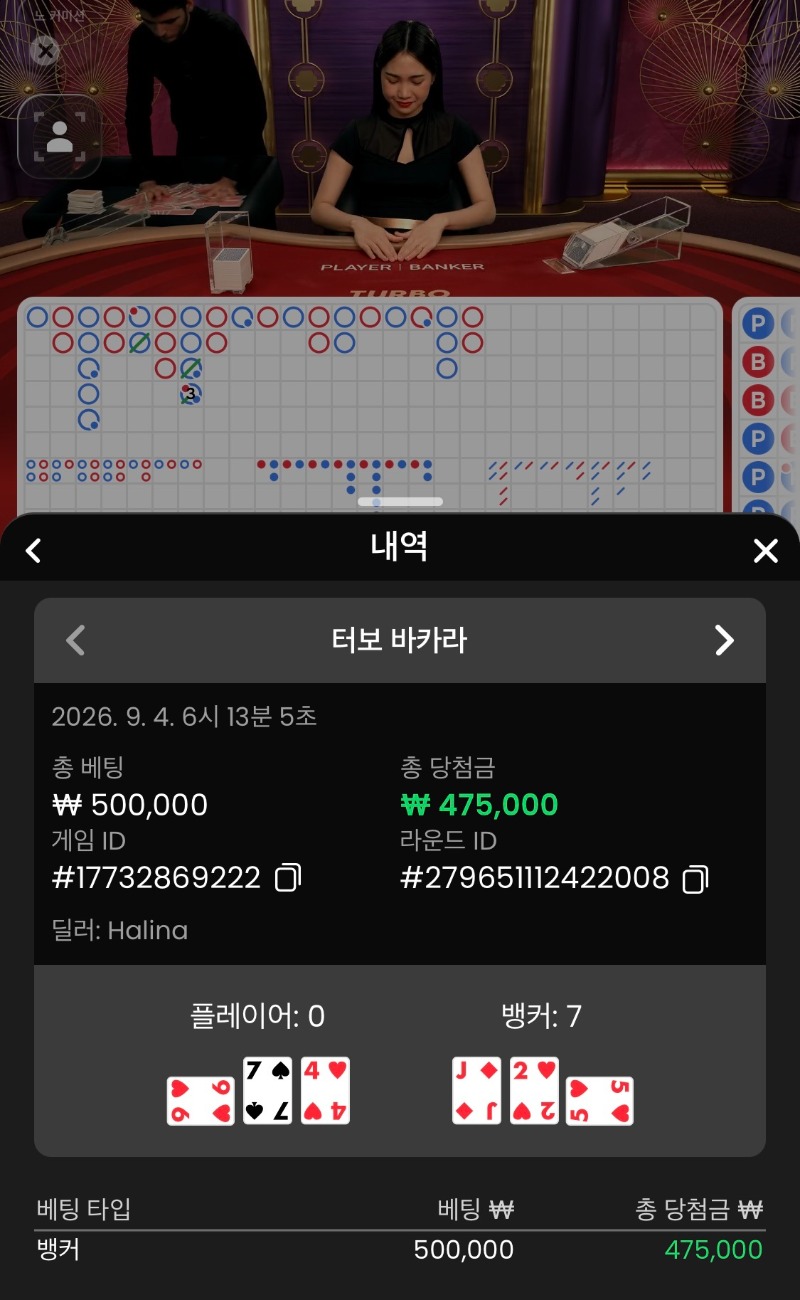Tap the dealer camera view icon
The width and height of the screenshot is (800, 1300).
point(60,137)
